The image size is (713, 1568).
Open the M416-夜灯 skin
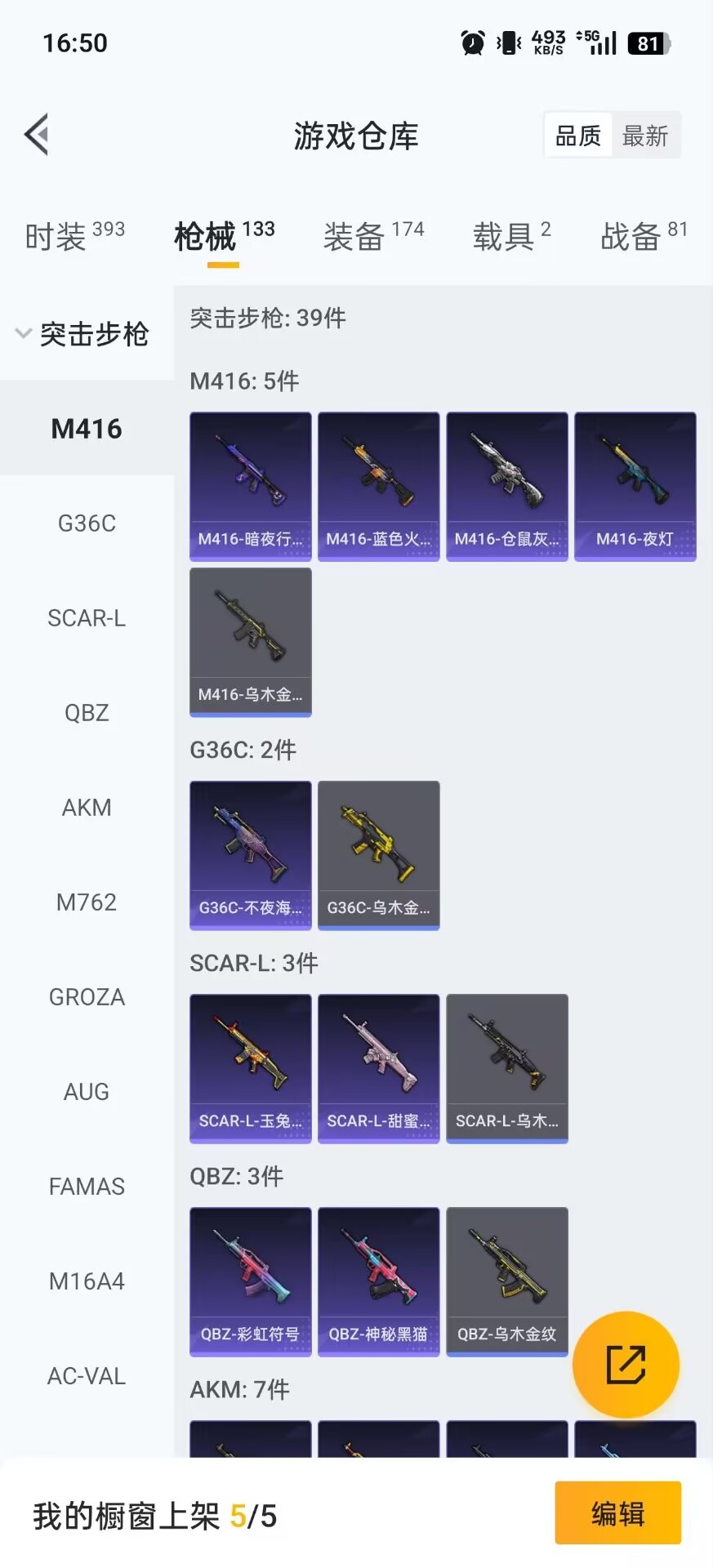pos(635,486)
